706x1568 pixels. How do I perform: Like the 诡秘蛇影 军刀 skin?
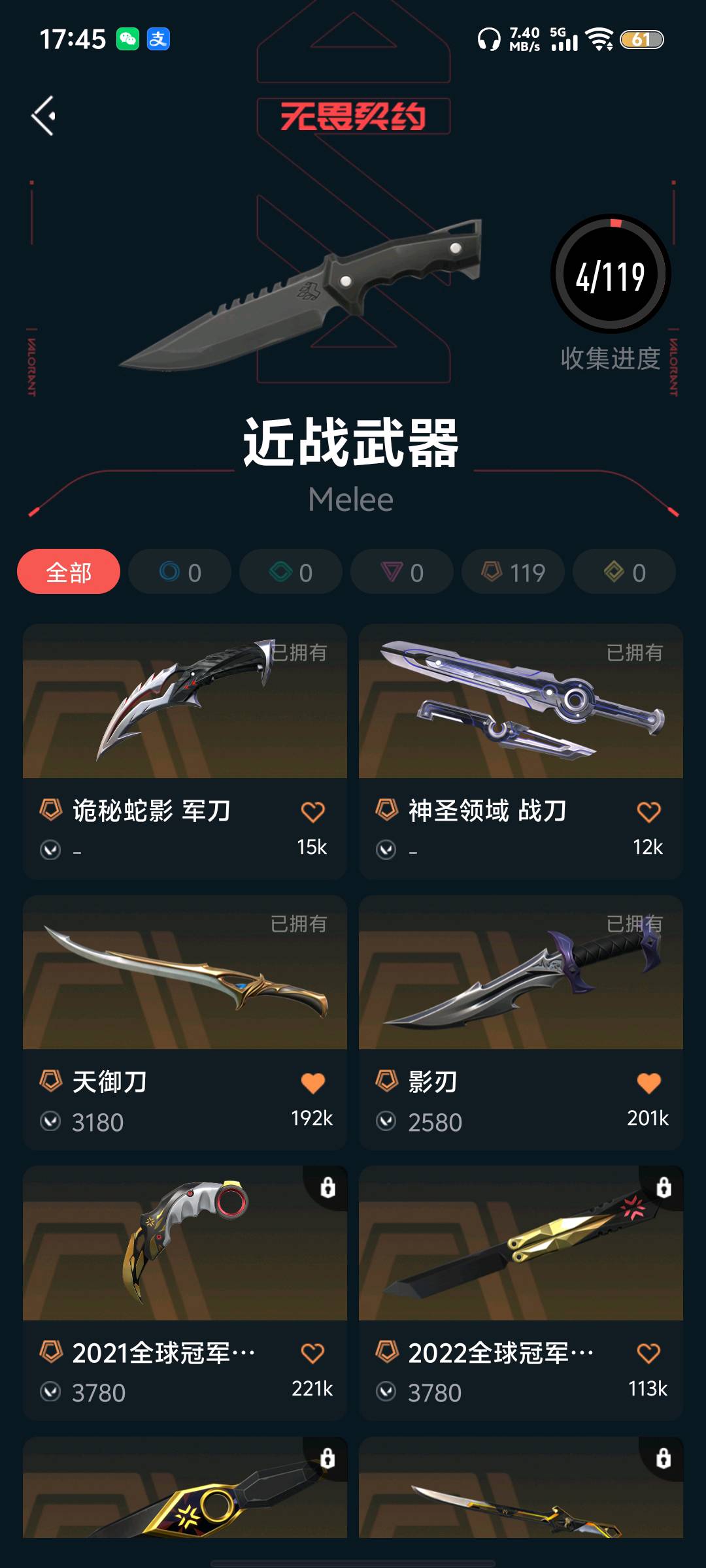pos(312,812)
